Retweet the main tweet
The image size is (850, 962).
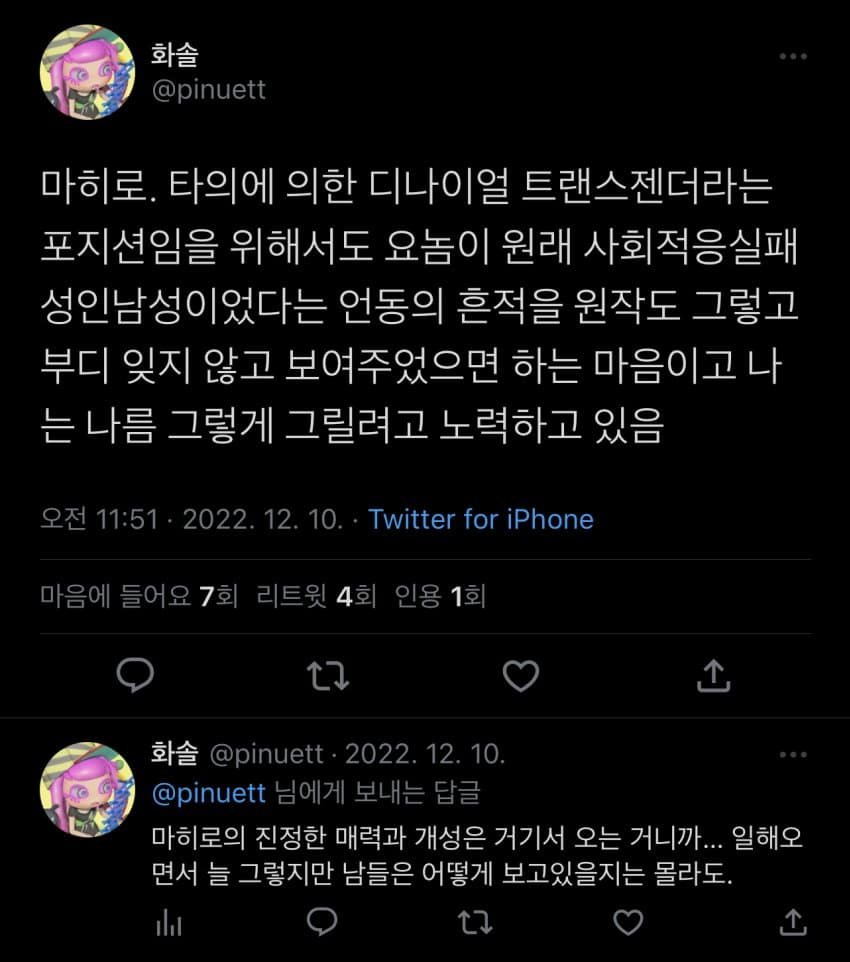[x=327, y=677]
